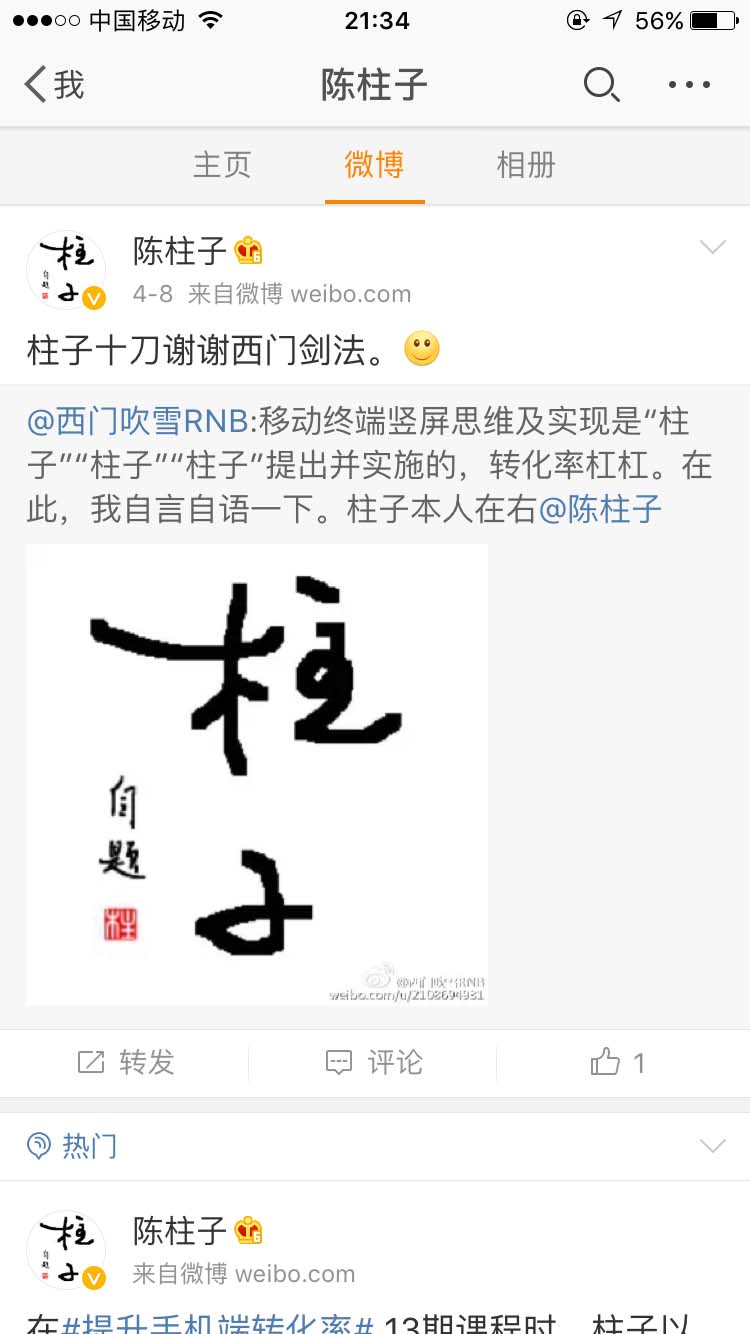Expand the options arrow on the first post
750x1334 pixels.
click(712, 245)
